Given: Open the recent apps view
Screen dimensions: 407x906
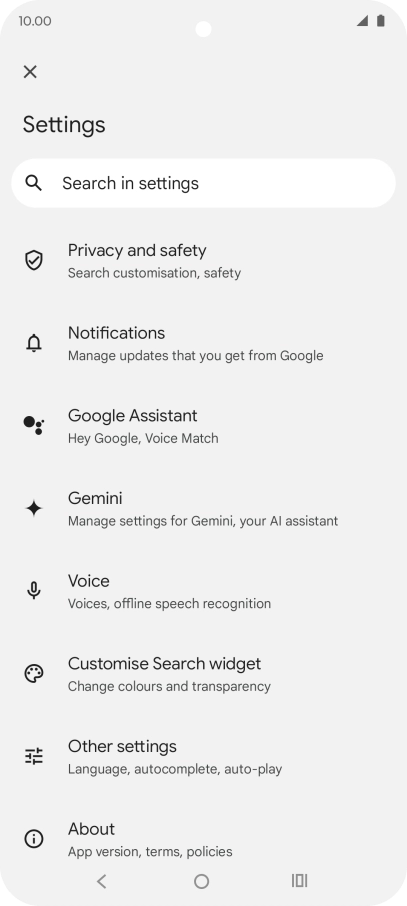Looking at the screenshot, I should click(299, 881).
